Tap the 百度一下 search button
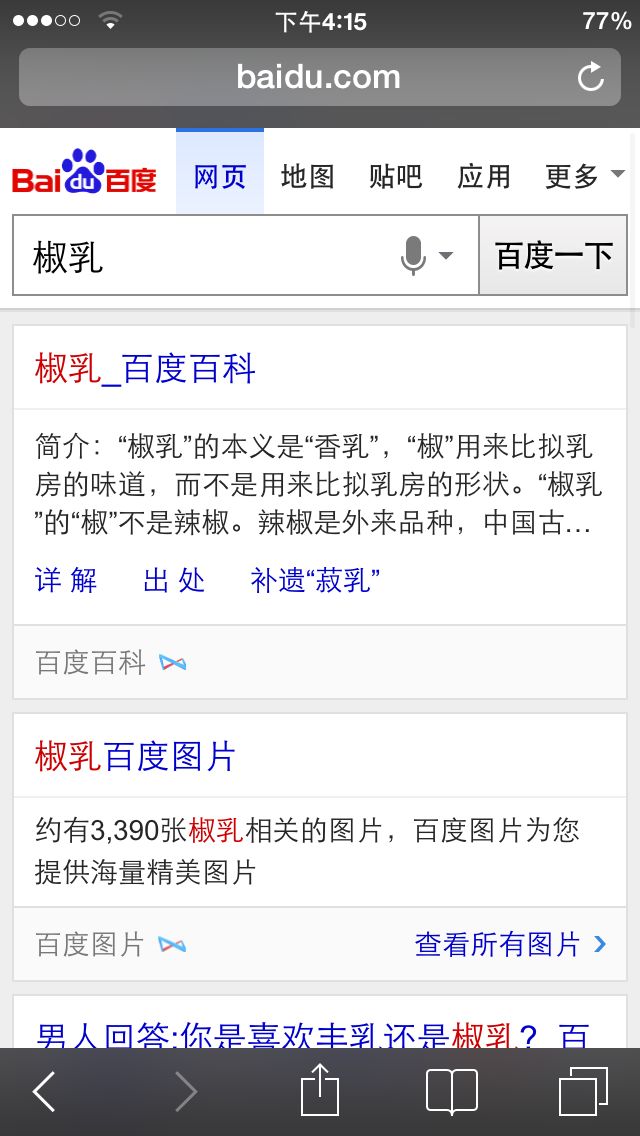Screen dimensions: 640x1136 tap(554, 255)
